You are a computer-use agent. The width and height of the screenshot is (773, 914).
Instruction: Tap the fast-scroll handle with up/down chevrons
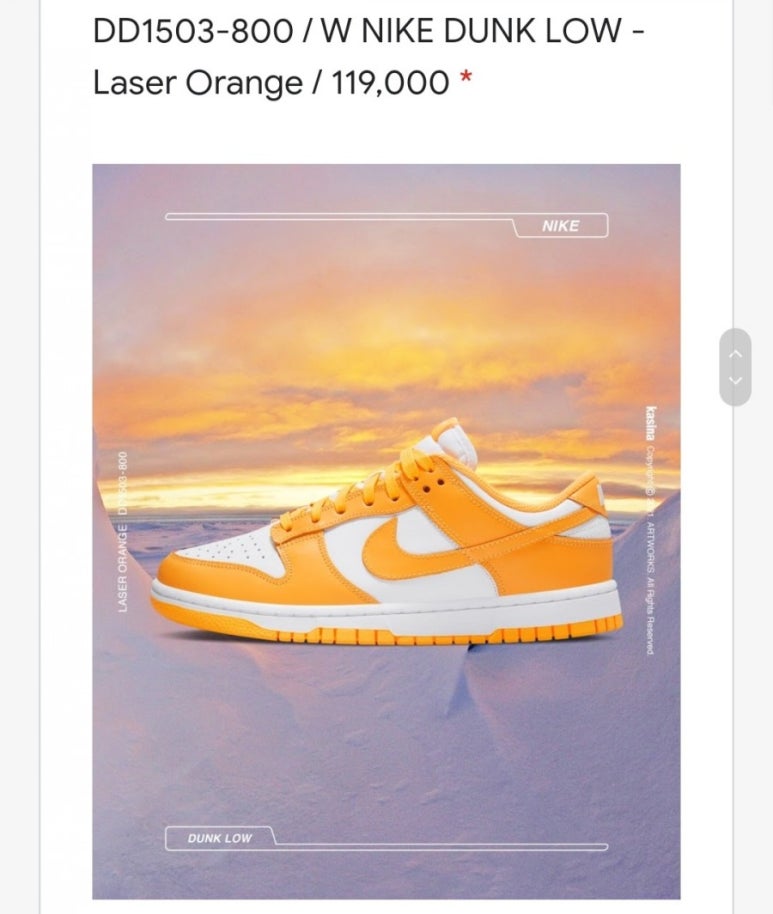[x=735, y=367]
